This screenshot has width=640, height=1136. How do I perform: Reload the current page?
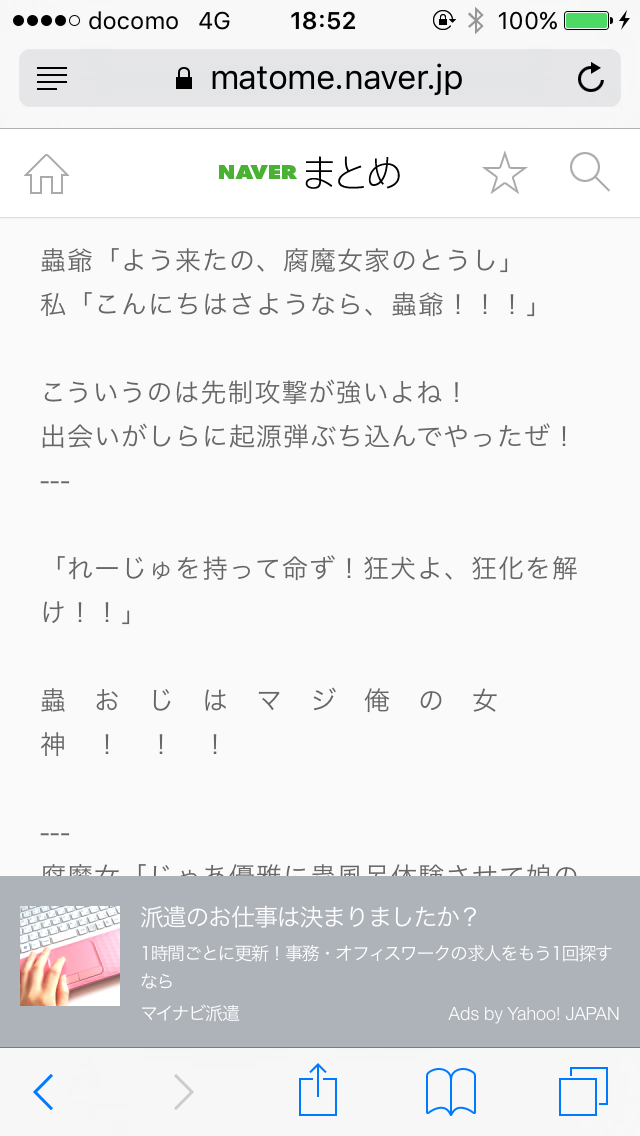tap(591, 78)
